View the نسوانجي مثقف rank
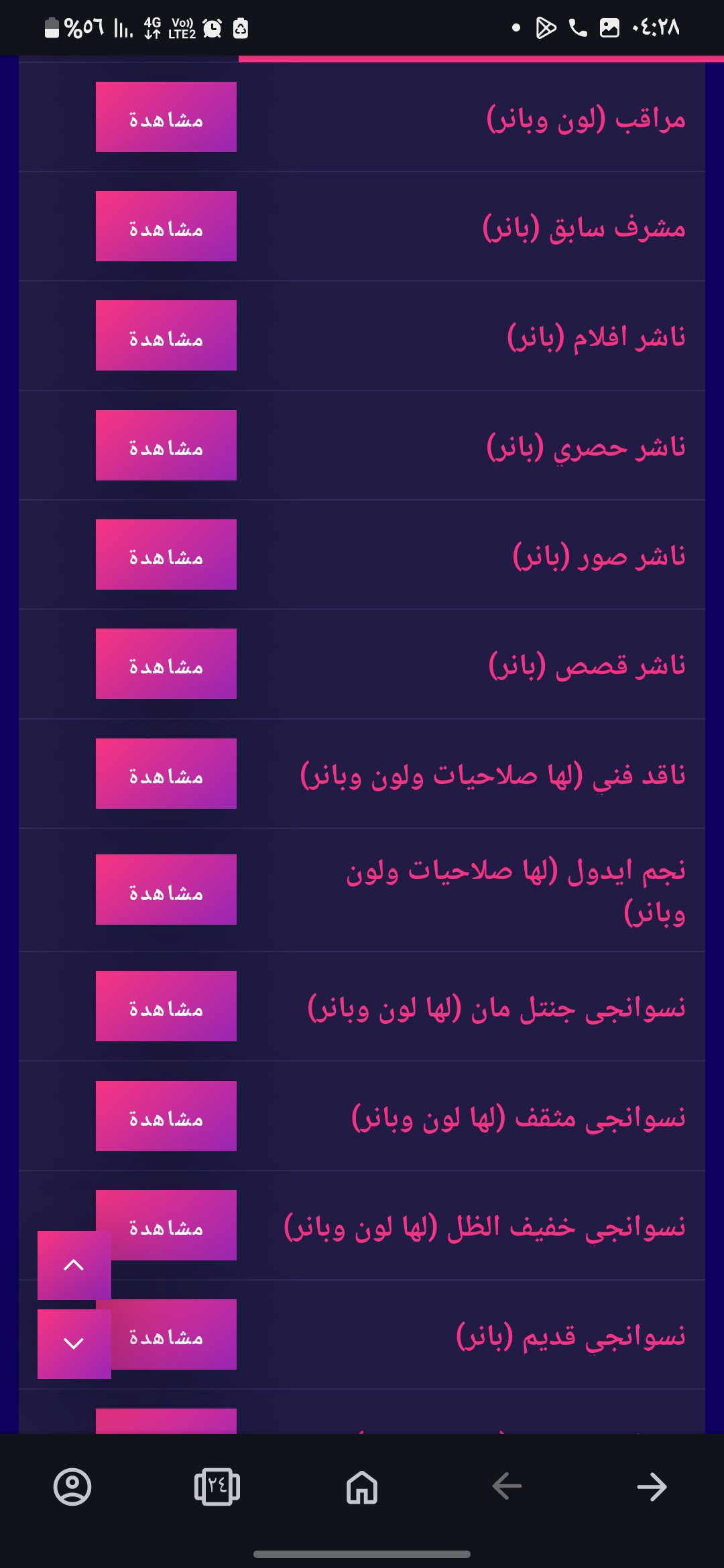Image resolution: width=724 pixels, height=1568 pixels. [166, 1116]
